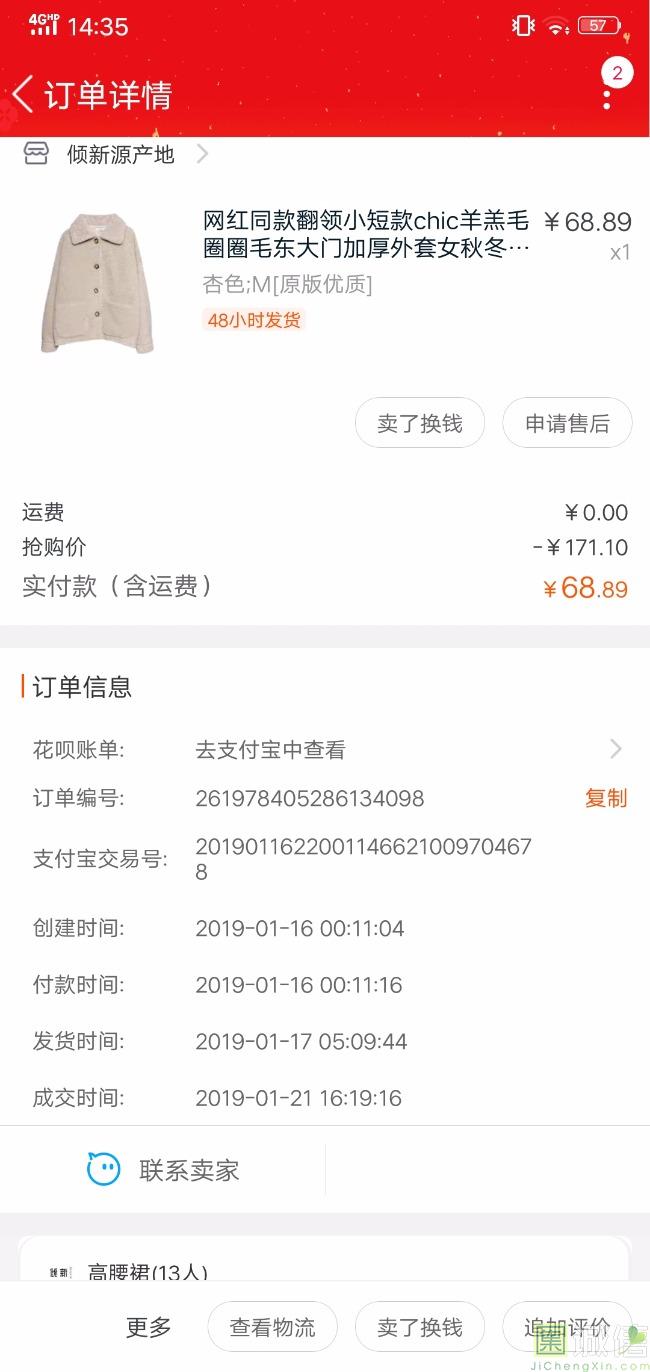Open the three-dot overflow menu
Image resolution: width=650 pixels, height=1372 pixels.
pos(607,99)
